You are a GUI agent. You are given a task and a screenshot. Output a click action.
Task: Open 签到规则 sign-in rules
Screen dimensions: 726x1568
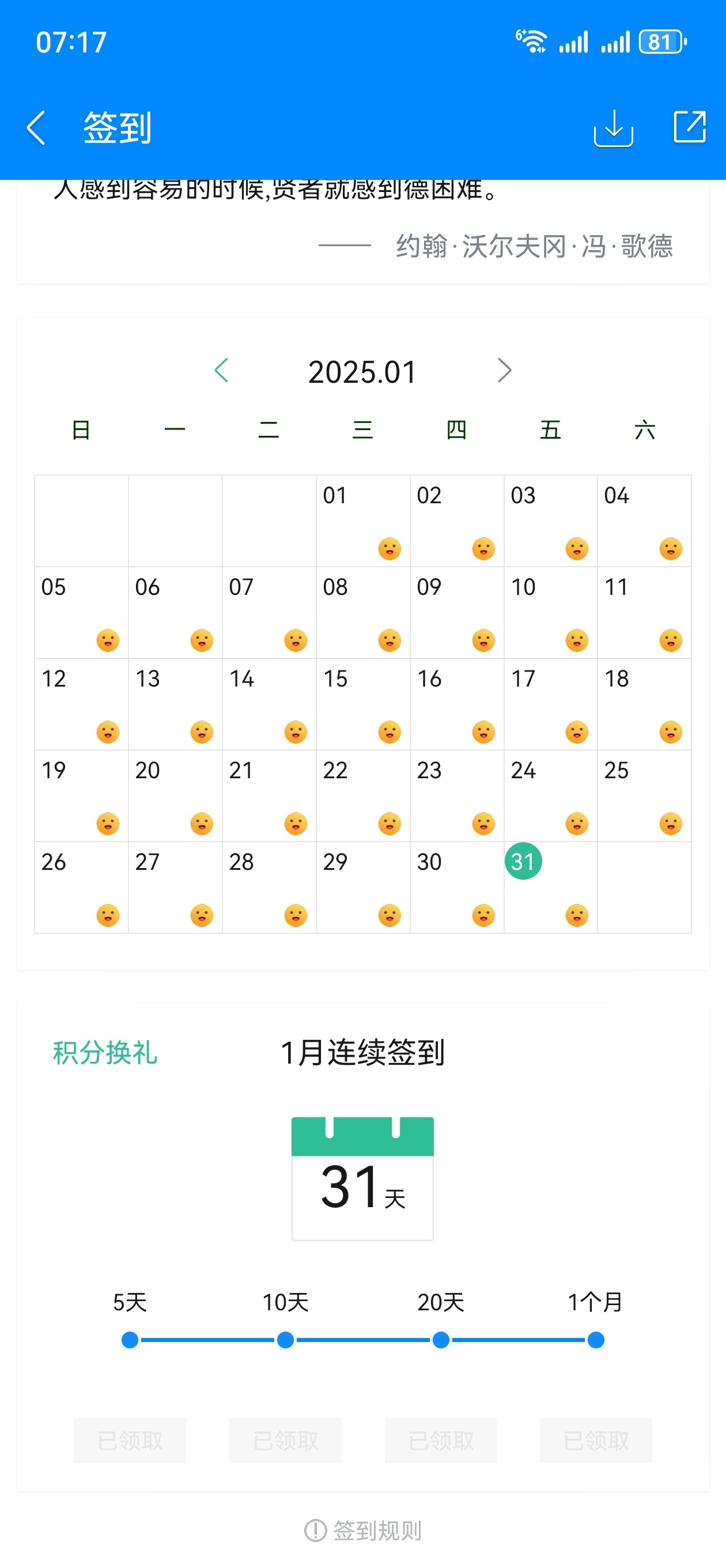364,1529
